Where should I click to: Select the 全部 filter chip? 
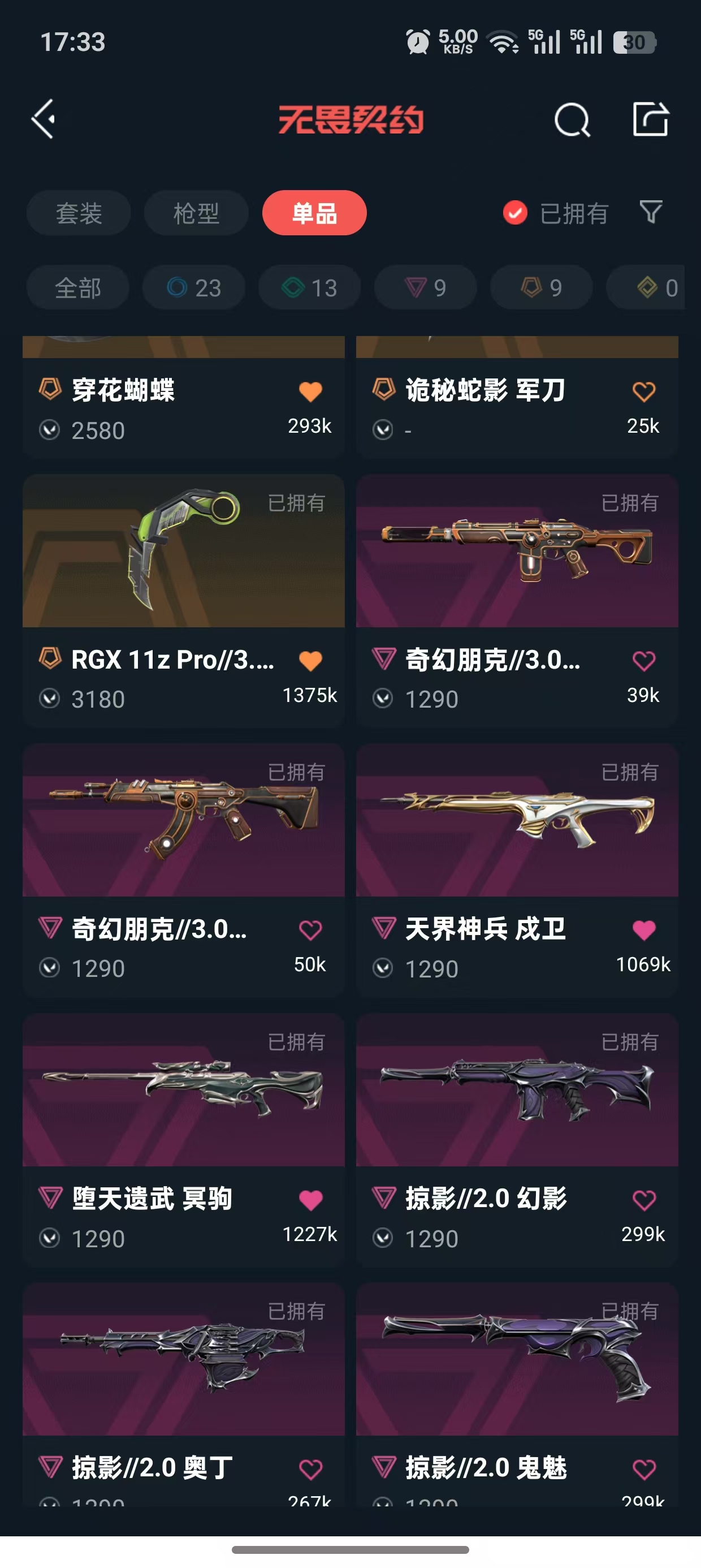click(x=78, y=288)
